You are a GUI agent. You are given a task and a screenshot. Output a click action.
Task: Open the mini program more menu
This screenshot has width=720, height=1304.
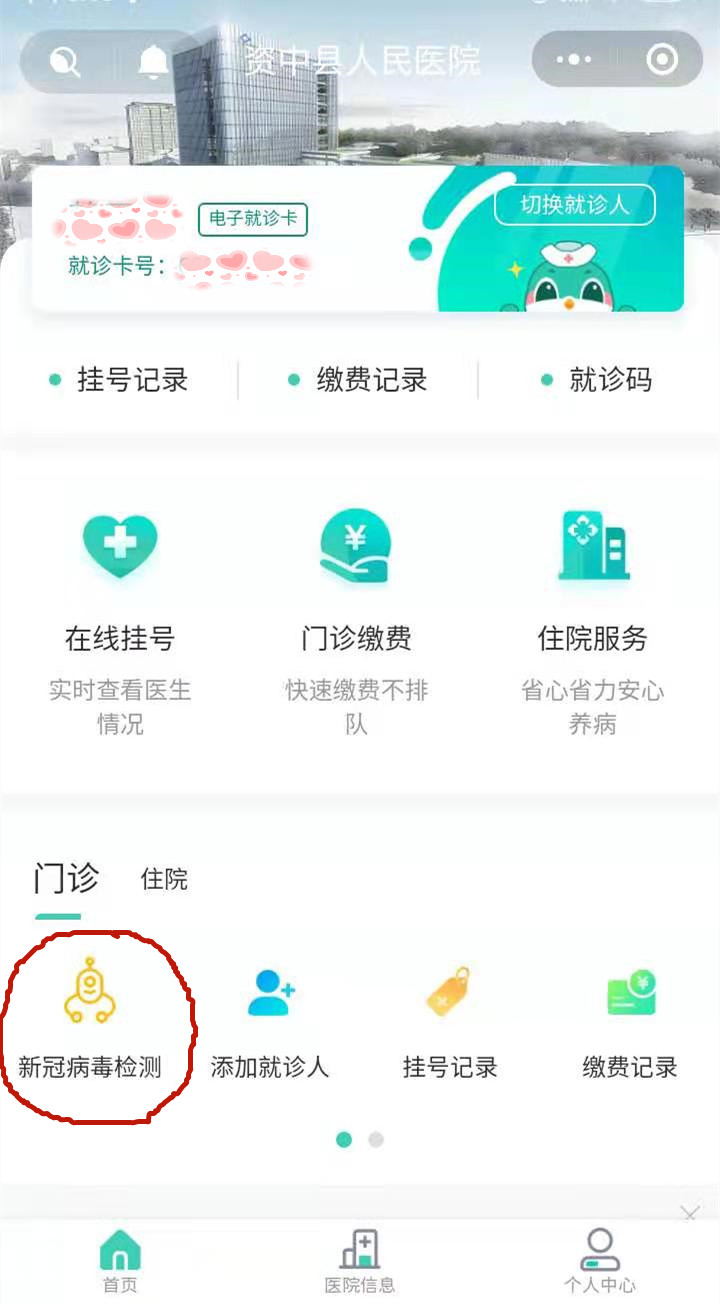coord(574,60)
